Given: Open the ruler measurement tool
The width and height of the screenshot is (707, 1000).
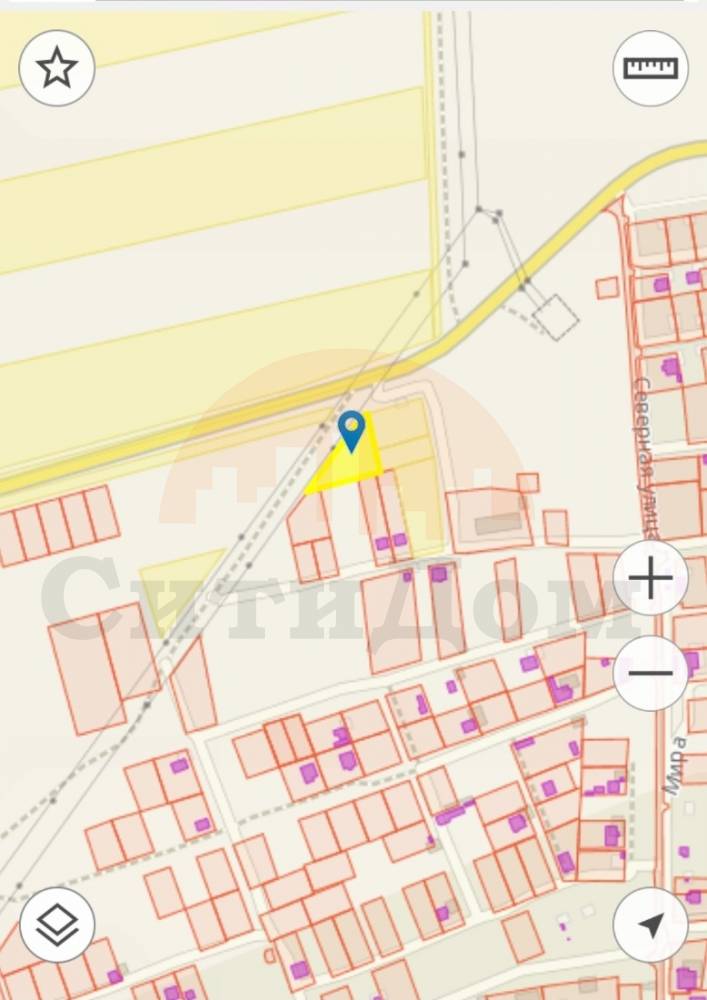Looking at the screenshot, I should [650, 68].
